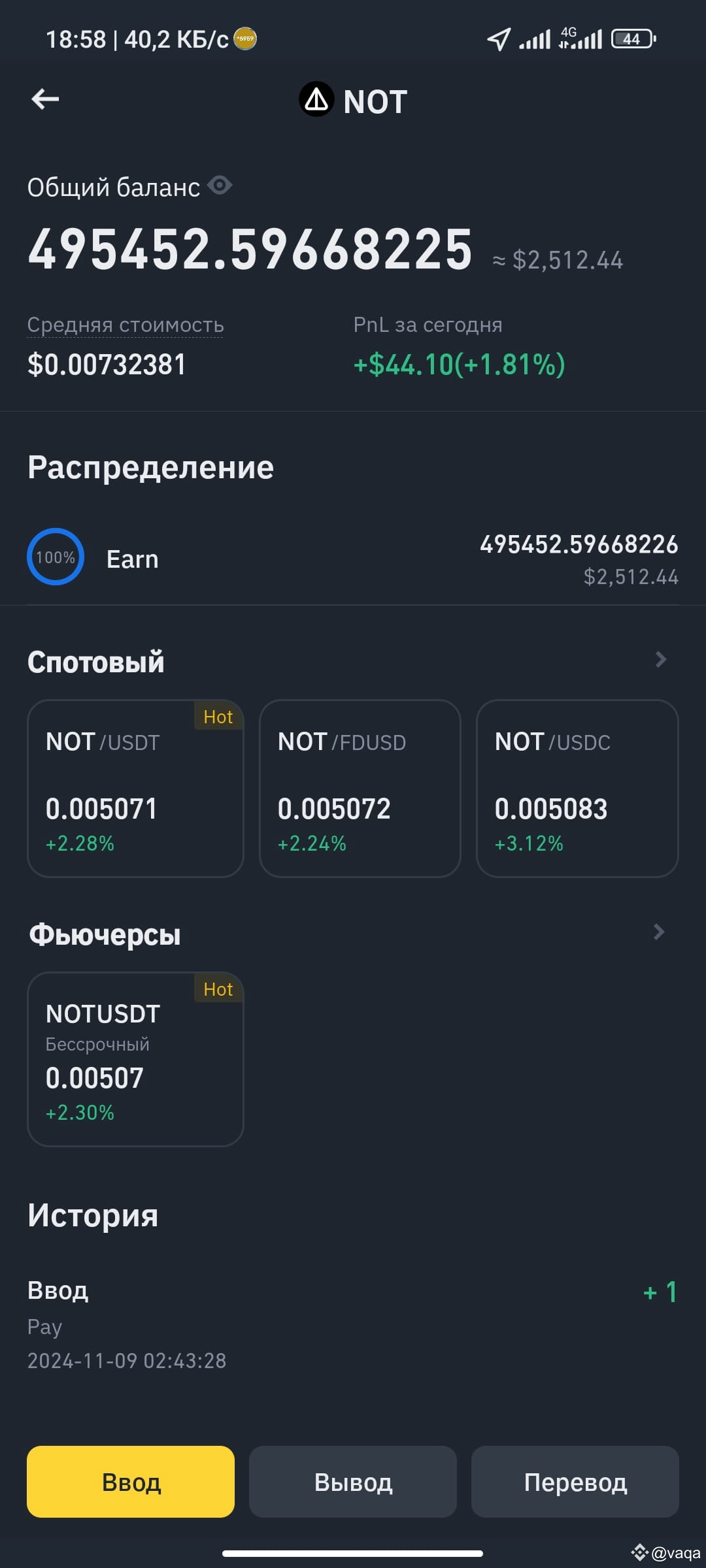Click the Hot badge on the NOTUSDT futures card
The image size is (706, 1568).
219,989
